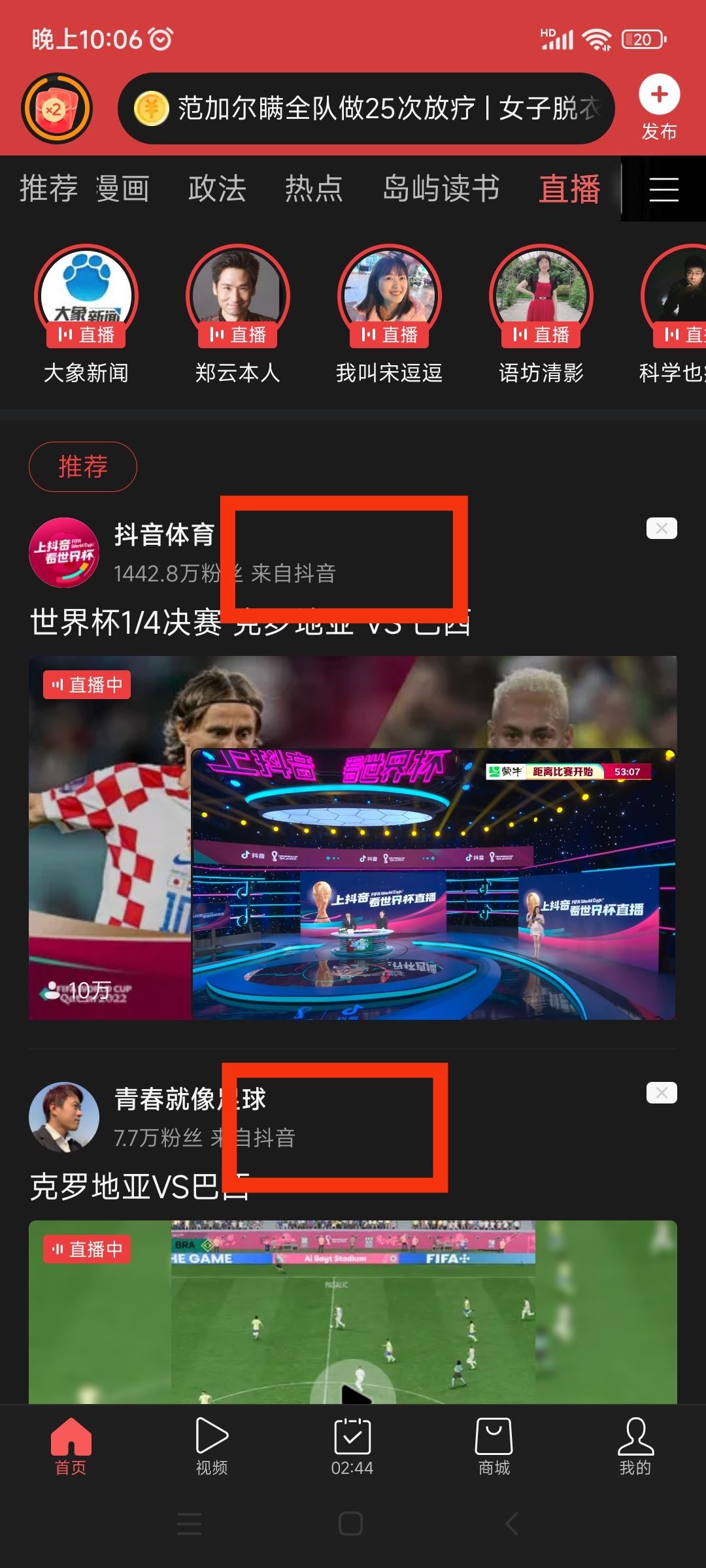Tap the 推荐 filter pill
Screen dimensions: 706x1568
click(x=82, y=466)
